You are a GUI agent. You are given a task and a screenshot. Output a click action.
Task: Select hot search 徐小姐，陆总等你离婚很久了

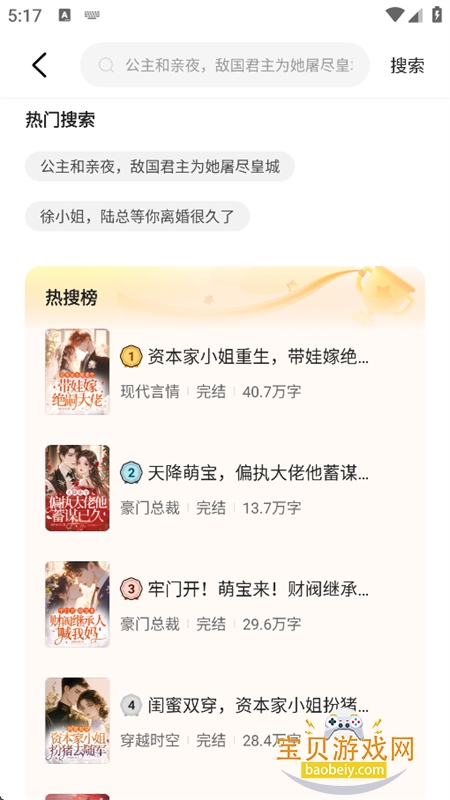click(137, 216)
